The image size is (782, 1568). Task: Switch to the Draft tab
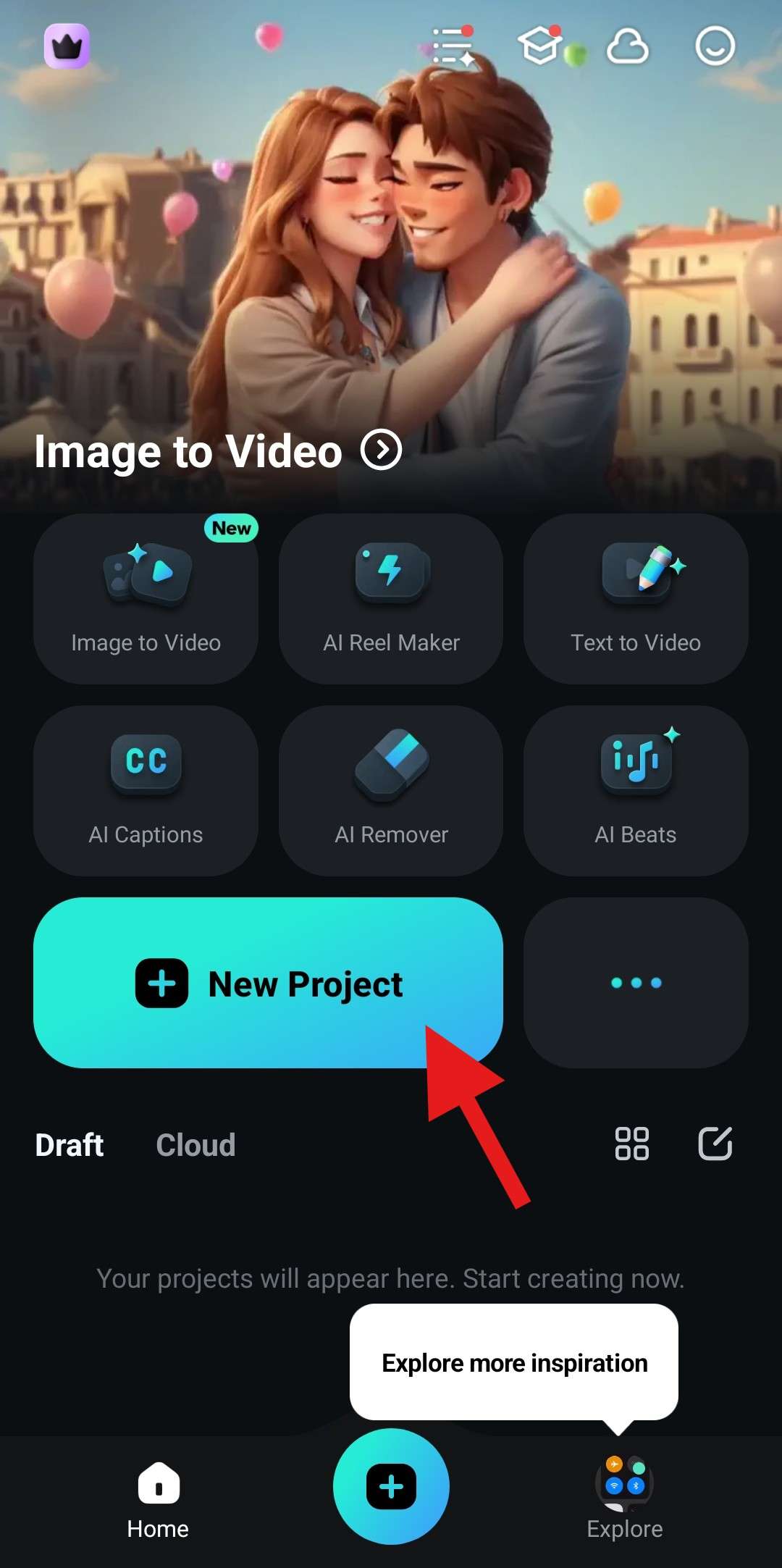click(70, 1145)
